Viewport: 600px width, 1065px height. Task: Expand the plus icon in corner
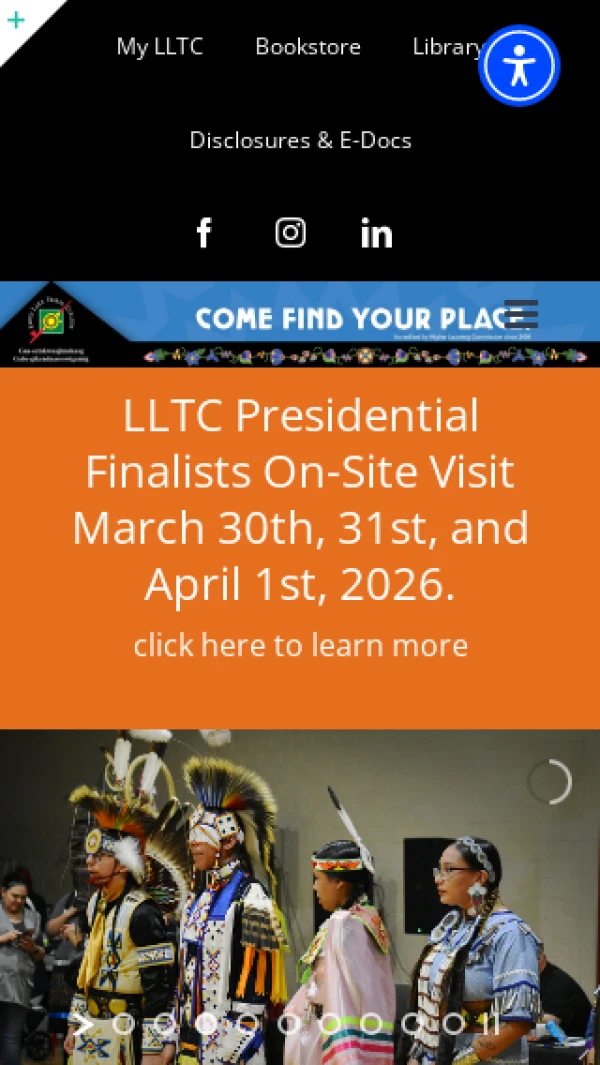pos(15,19)
